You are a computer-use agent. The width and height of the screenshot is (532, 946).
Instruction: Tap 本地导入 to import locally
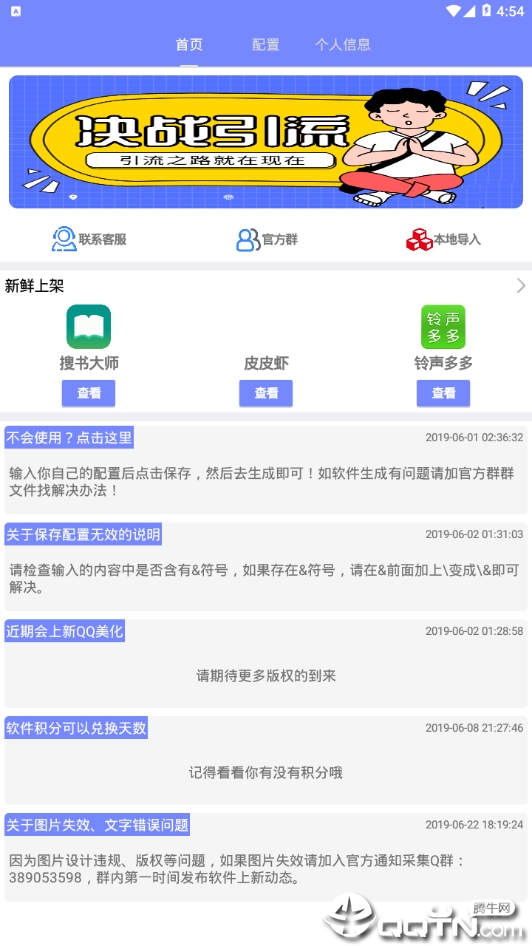point(443,240)
